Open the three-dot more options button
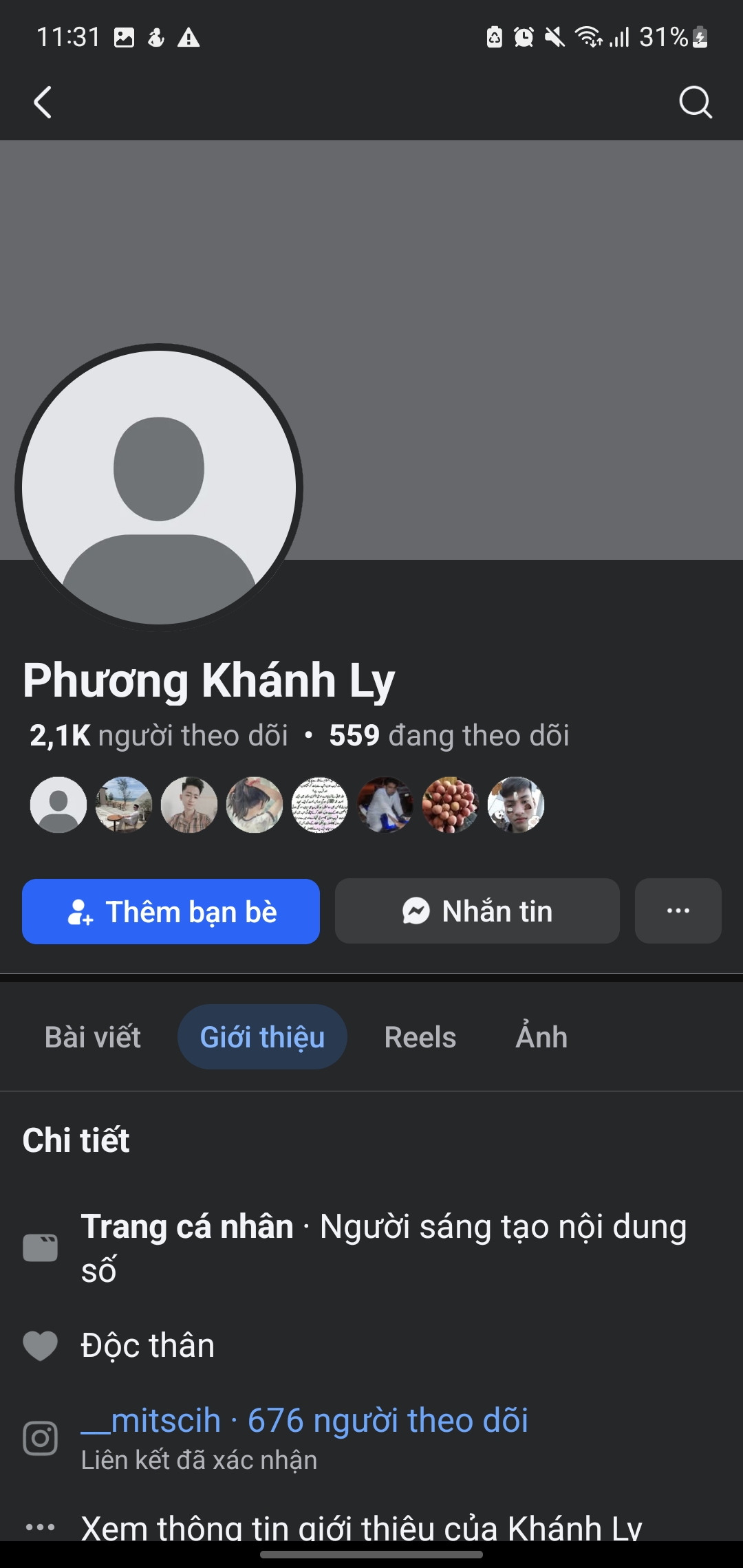This screenshot has width=743, height=1568. pyautogui.click(x=678, y=911)
